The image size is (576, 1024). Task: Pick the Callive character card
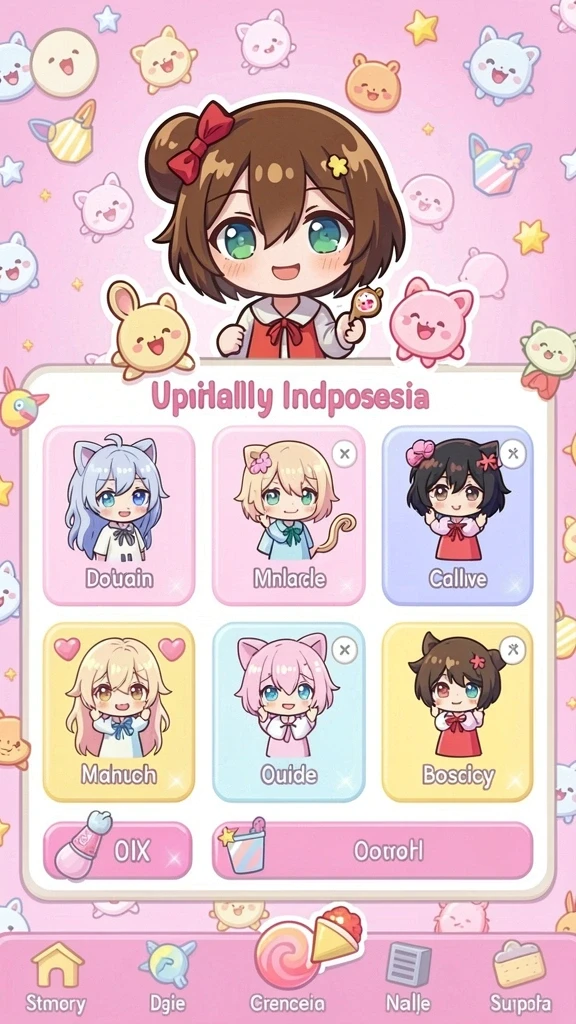point(458,515)
